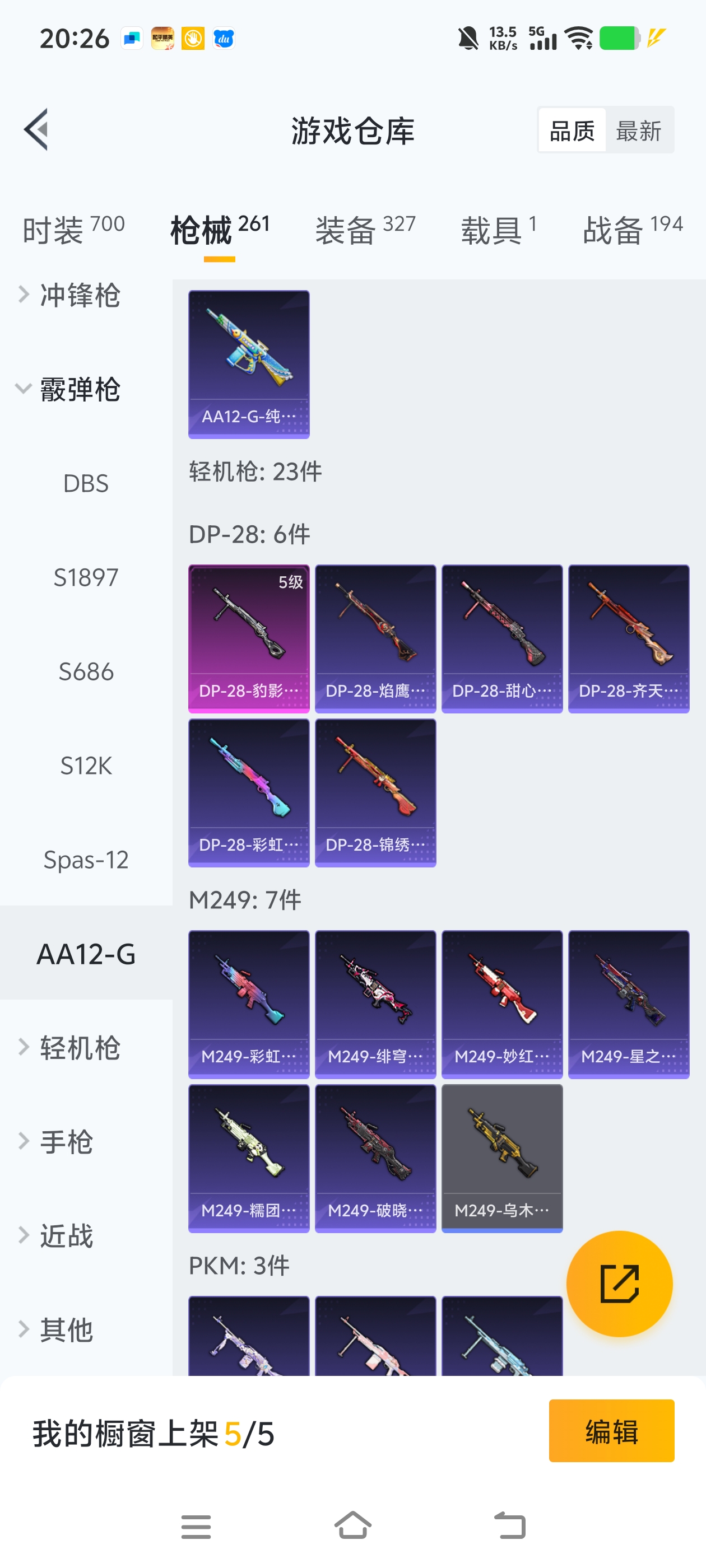Expand the 轻机枪 category

pyautogui.click(x=79, y=1048)
